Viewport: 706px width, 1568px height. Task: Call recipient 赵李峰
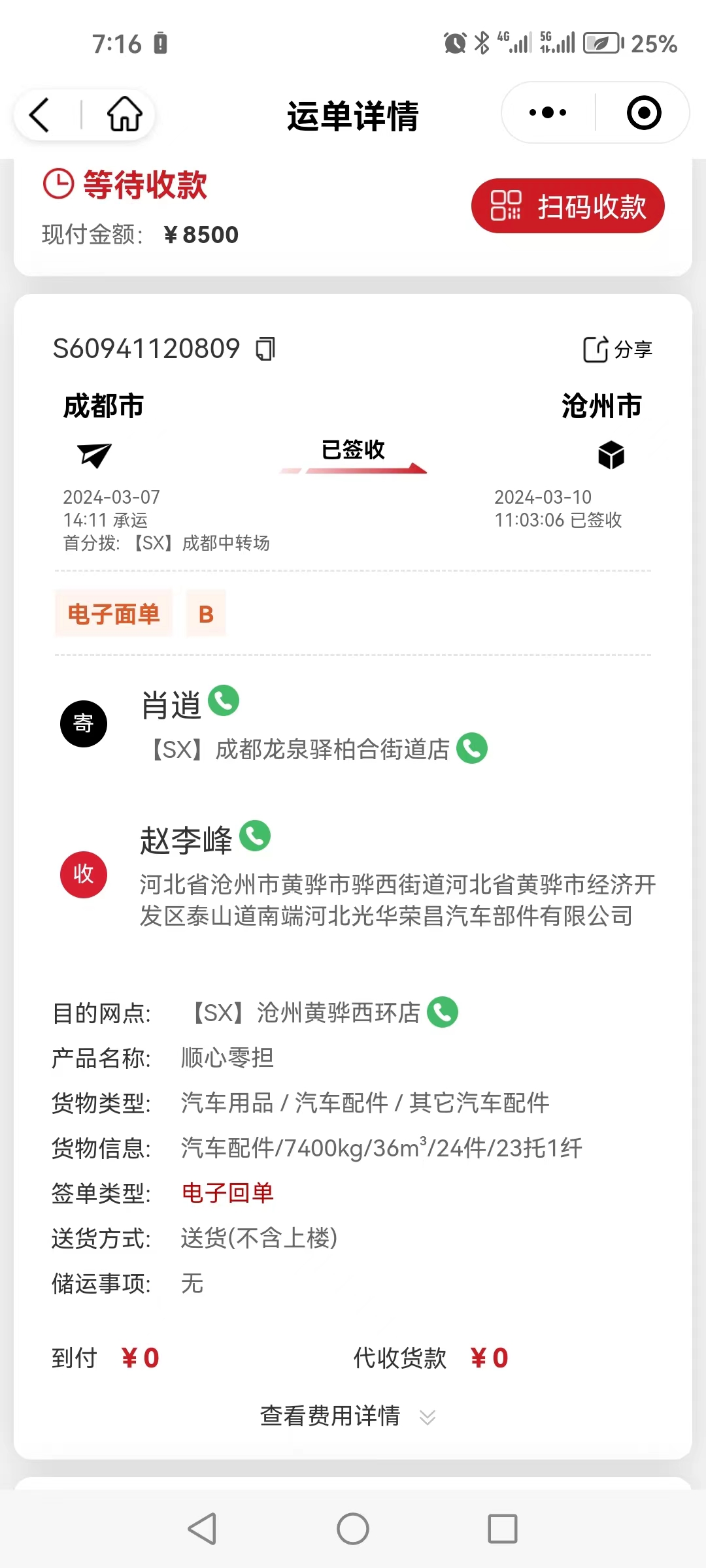[255, 836]
